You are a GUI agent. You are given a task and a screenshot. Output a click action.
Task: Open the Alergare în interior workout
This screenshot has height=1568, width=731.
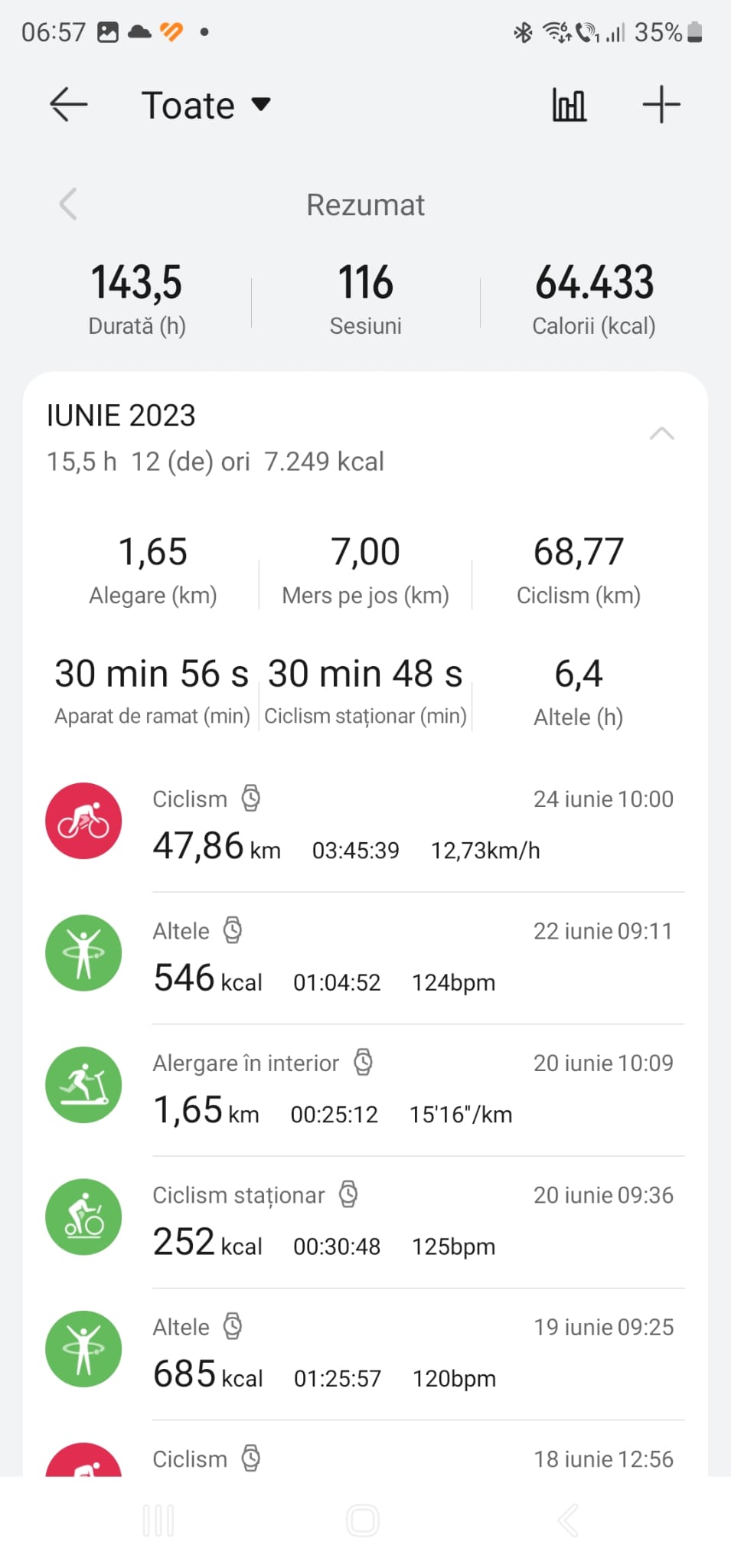(365, 1089)
